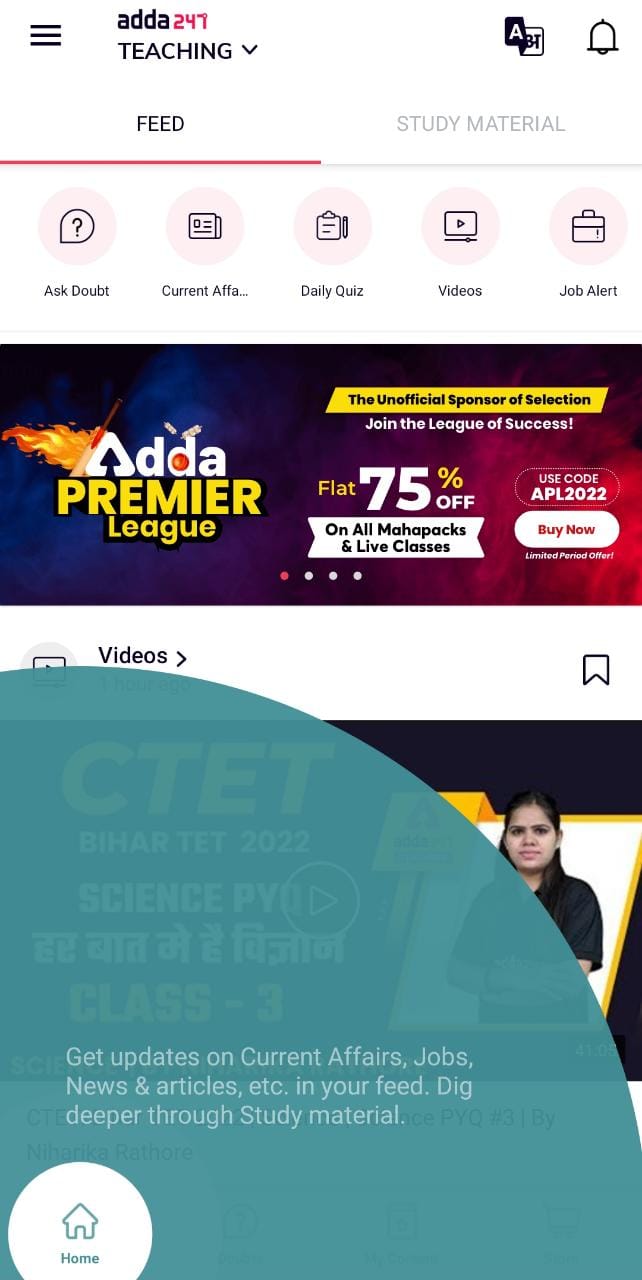Open Ask Doubt shortcut
This screenshot has height=1280, width=642.
click(77, 227)
